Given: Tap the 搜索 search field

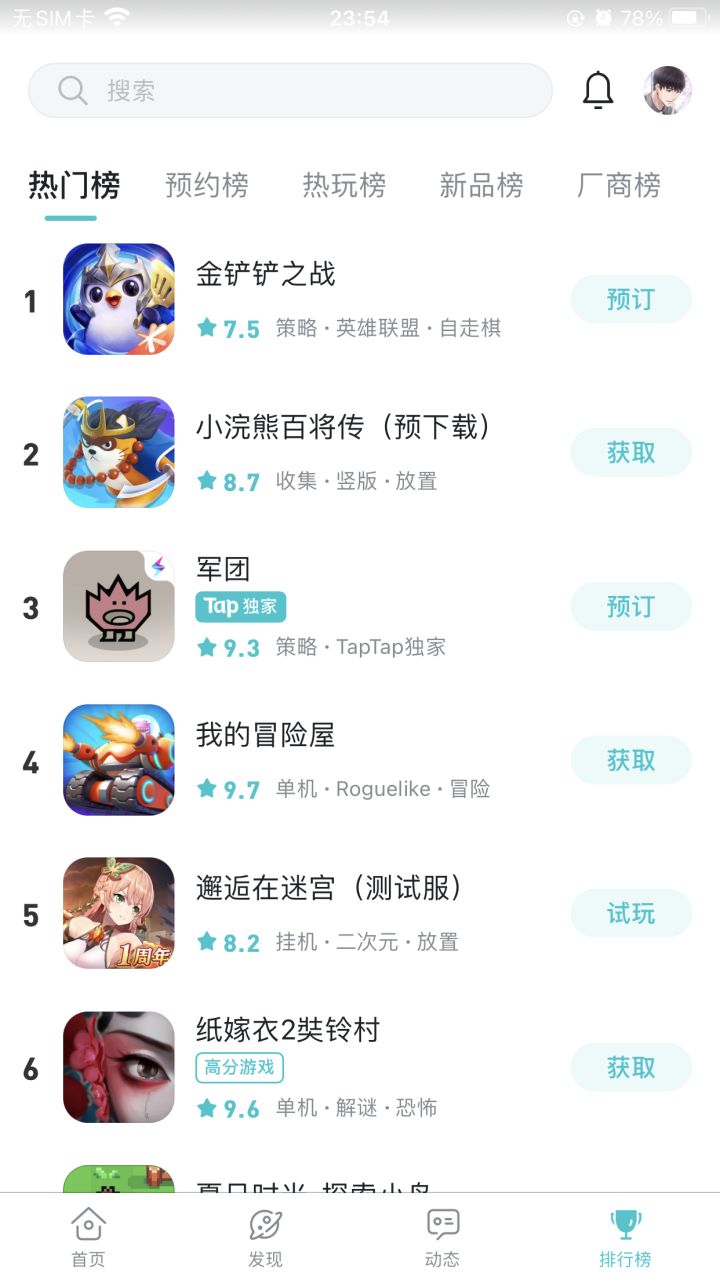Looking at the screenshot, I should coord(290,91).
